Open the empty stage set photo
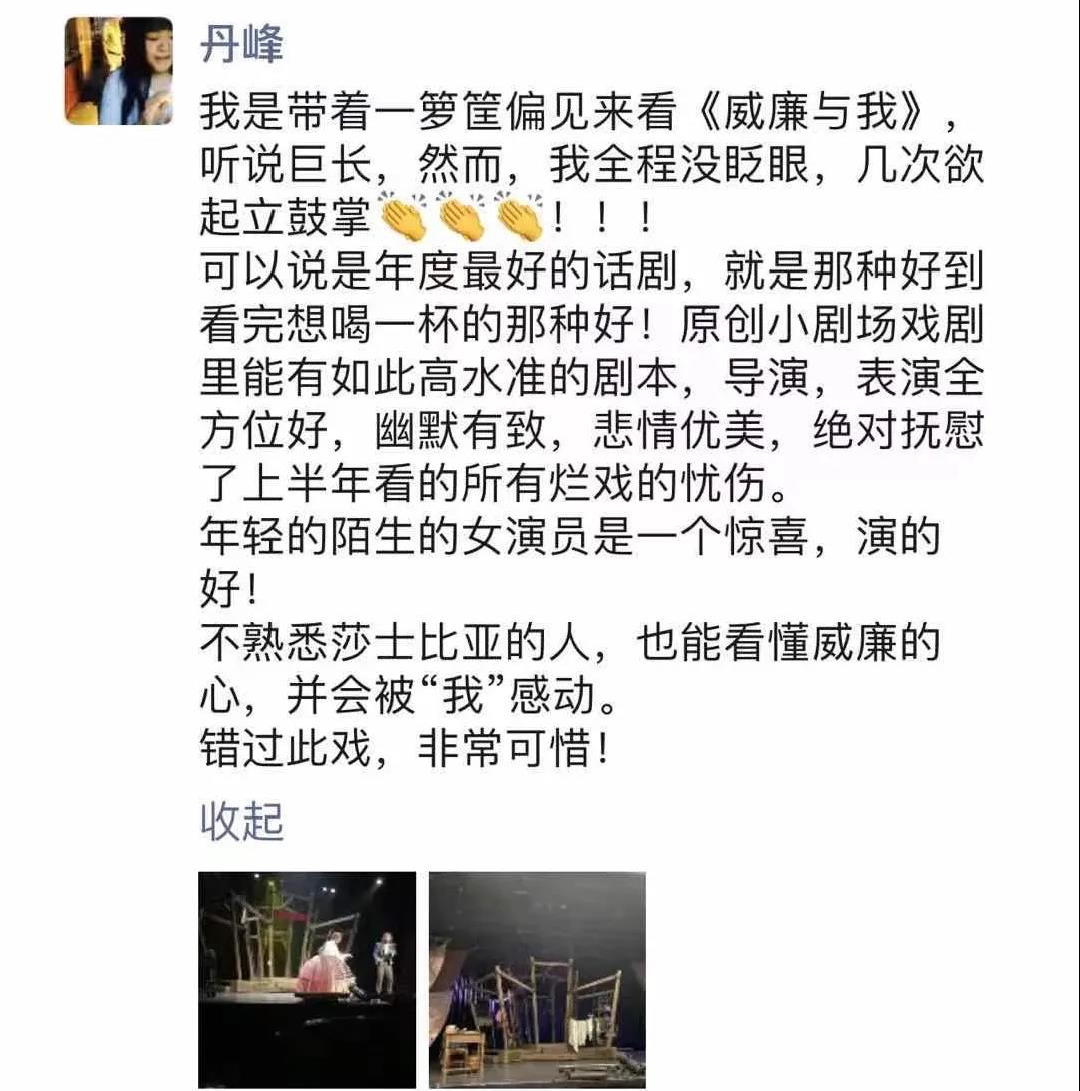 pyautogui.click(x=537, y=979)
